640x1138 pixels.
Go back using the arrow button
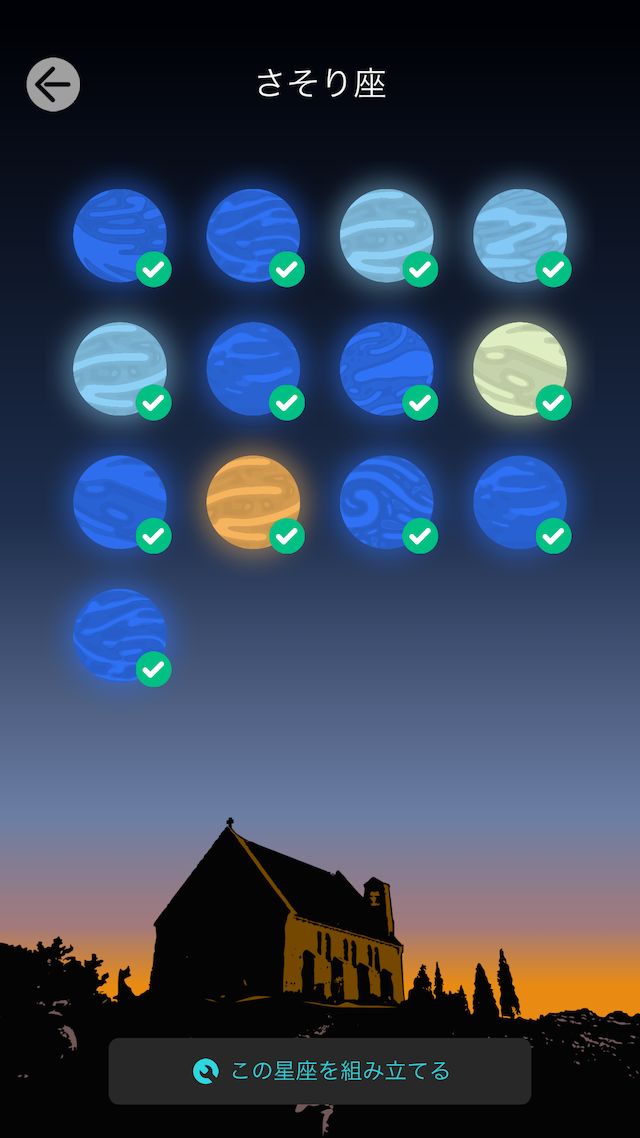click(53, 84)
